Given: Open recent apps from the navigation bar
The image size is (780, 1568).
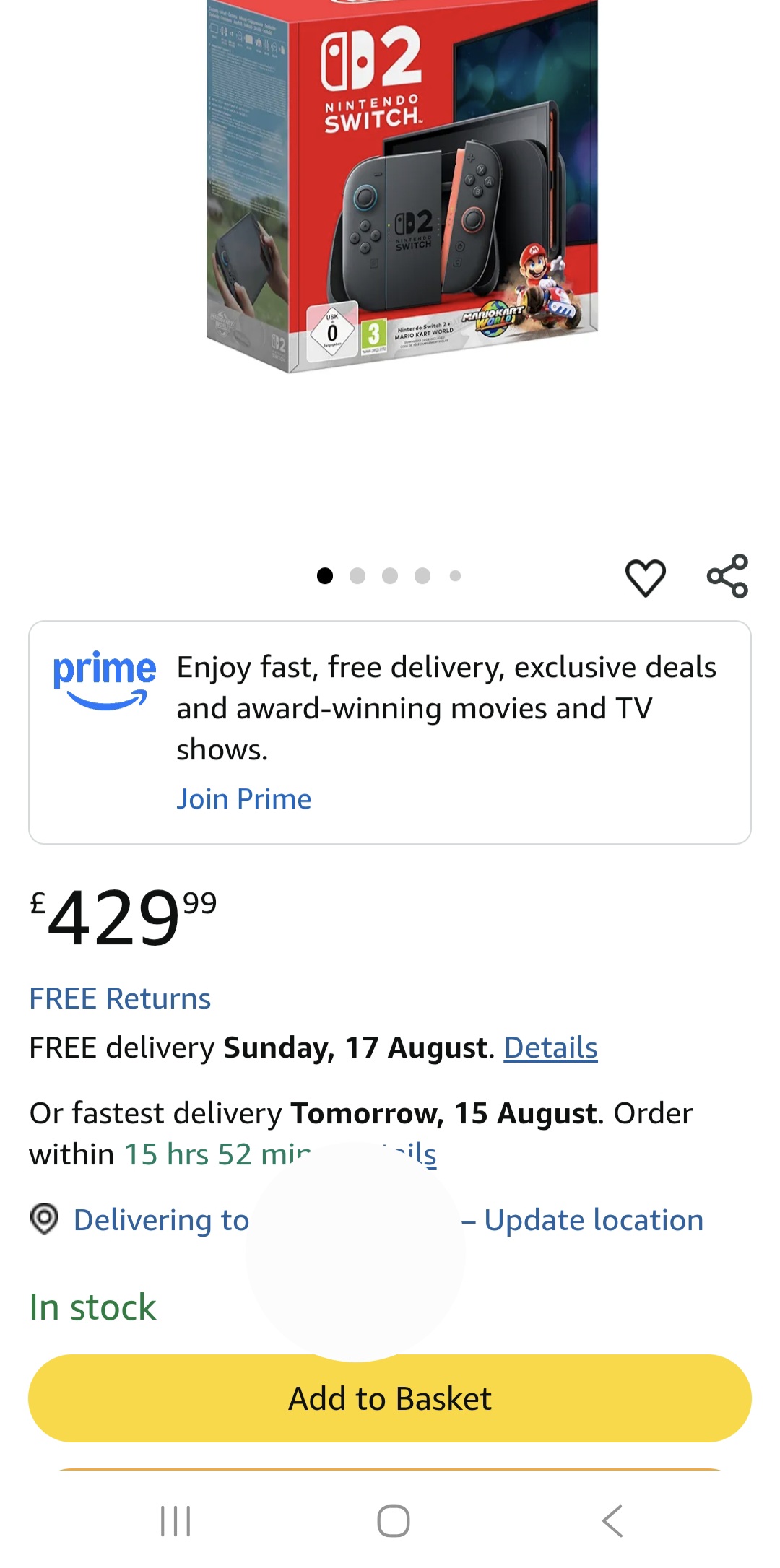Looking at the screenshot, I should click(175, 1521).
